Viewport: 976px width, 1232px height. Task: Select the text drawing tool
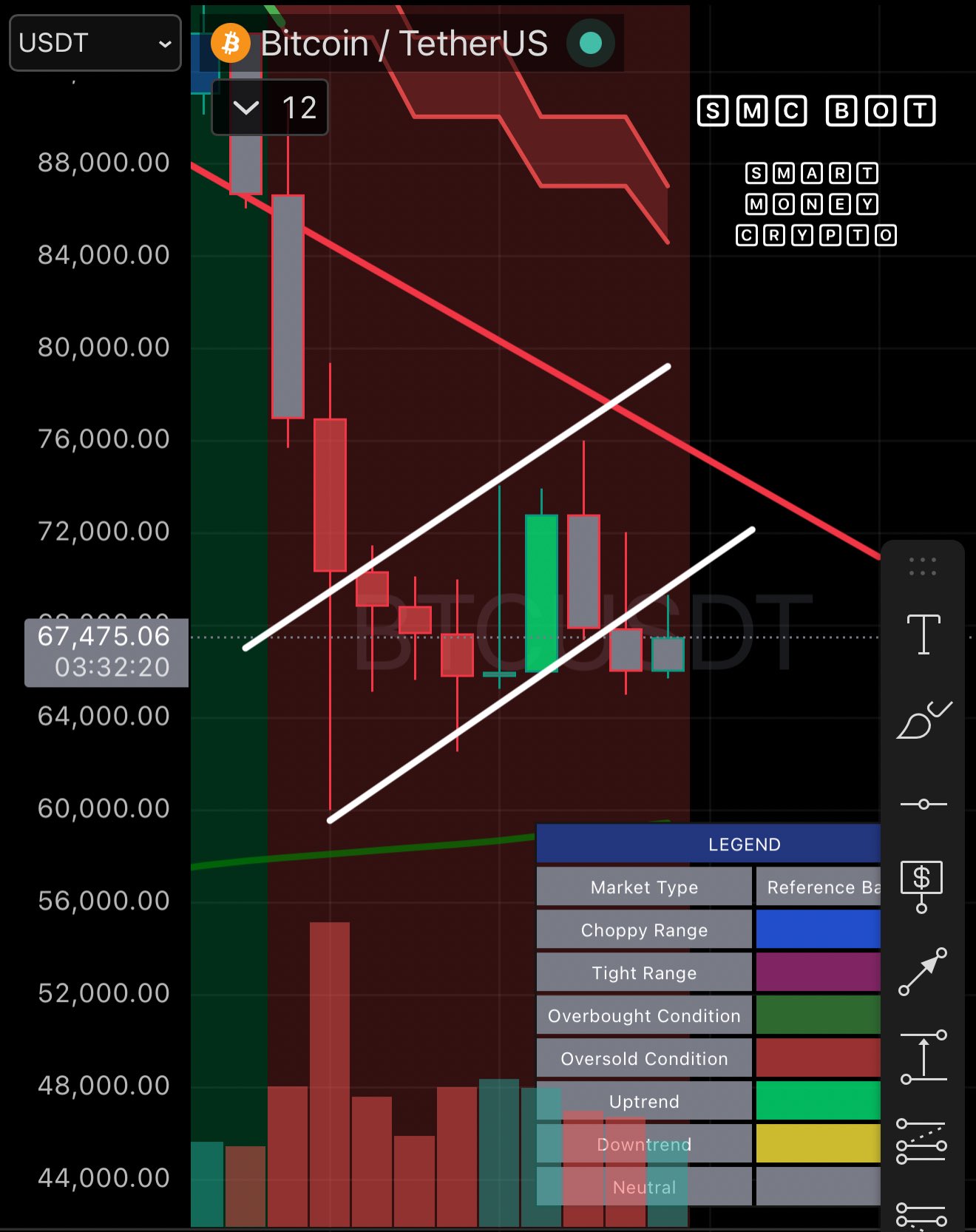point(923,634)
